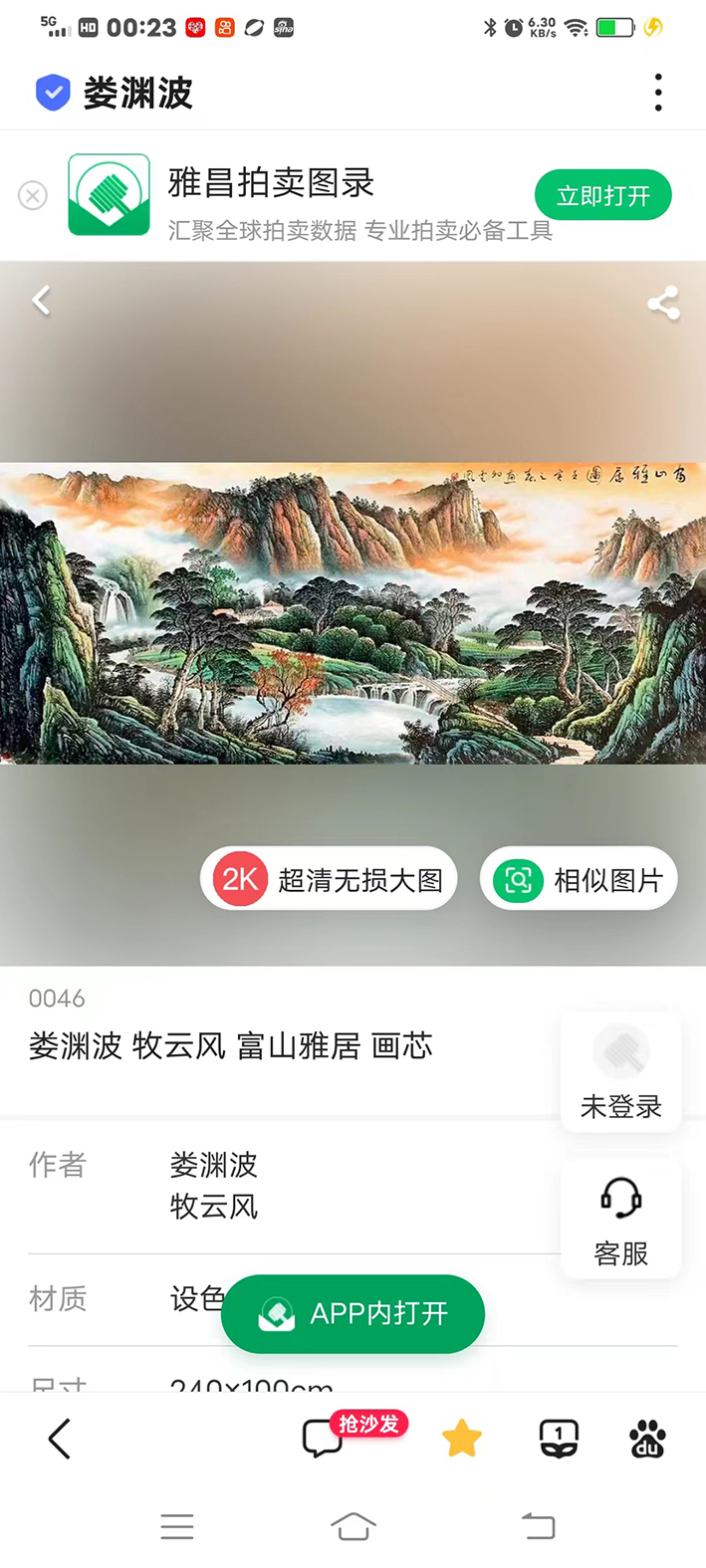Viewport: 706px width, 1568px height.
Task: Go to the system home screen
Action: (x=353, y=1525)
